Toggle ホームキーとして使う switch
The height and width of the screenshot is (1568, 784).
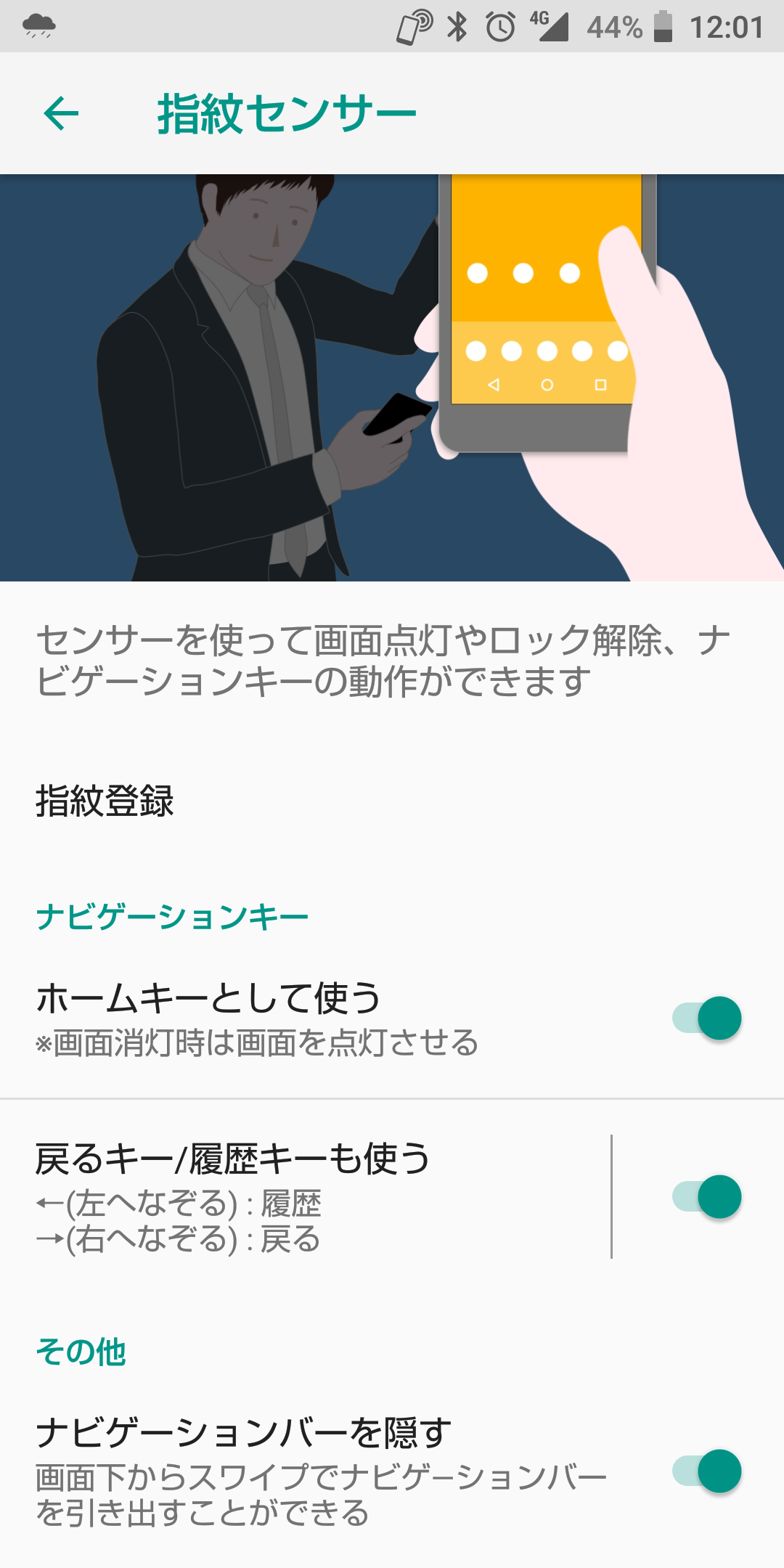click(x=706, y=1018)
